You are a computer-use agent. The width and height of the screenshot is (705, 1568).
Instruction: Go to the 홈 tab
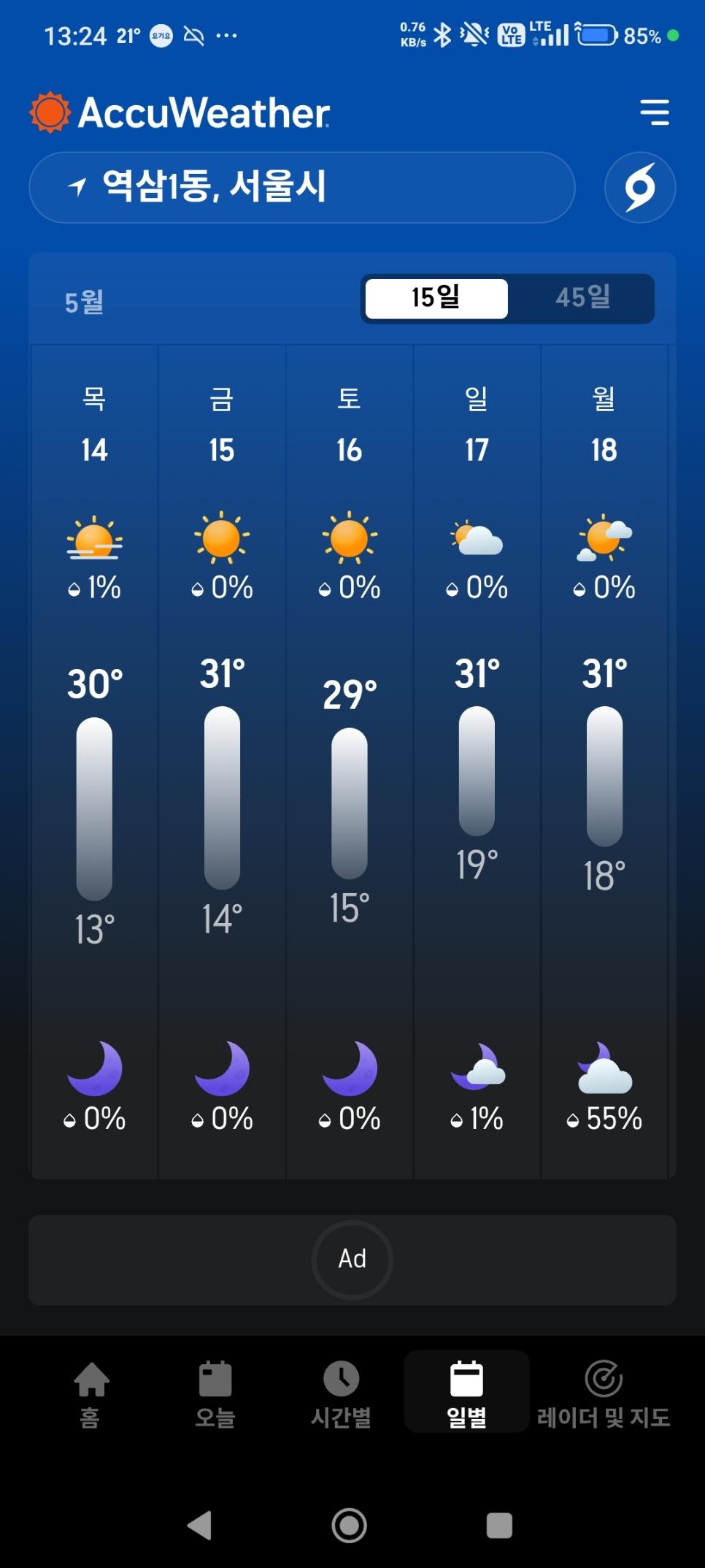click(91, 1393)
